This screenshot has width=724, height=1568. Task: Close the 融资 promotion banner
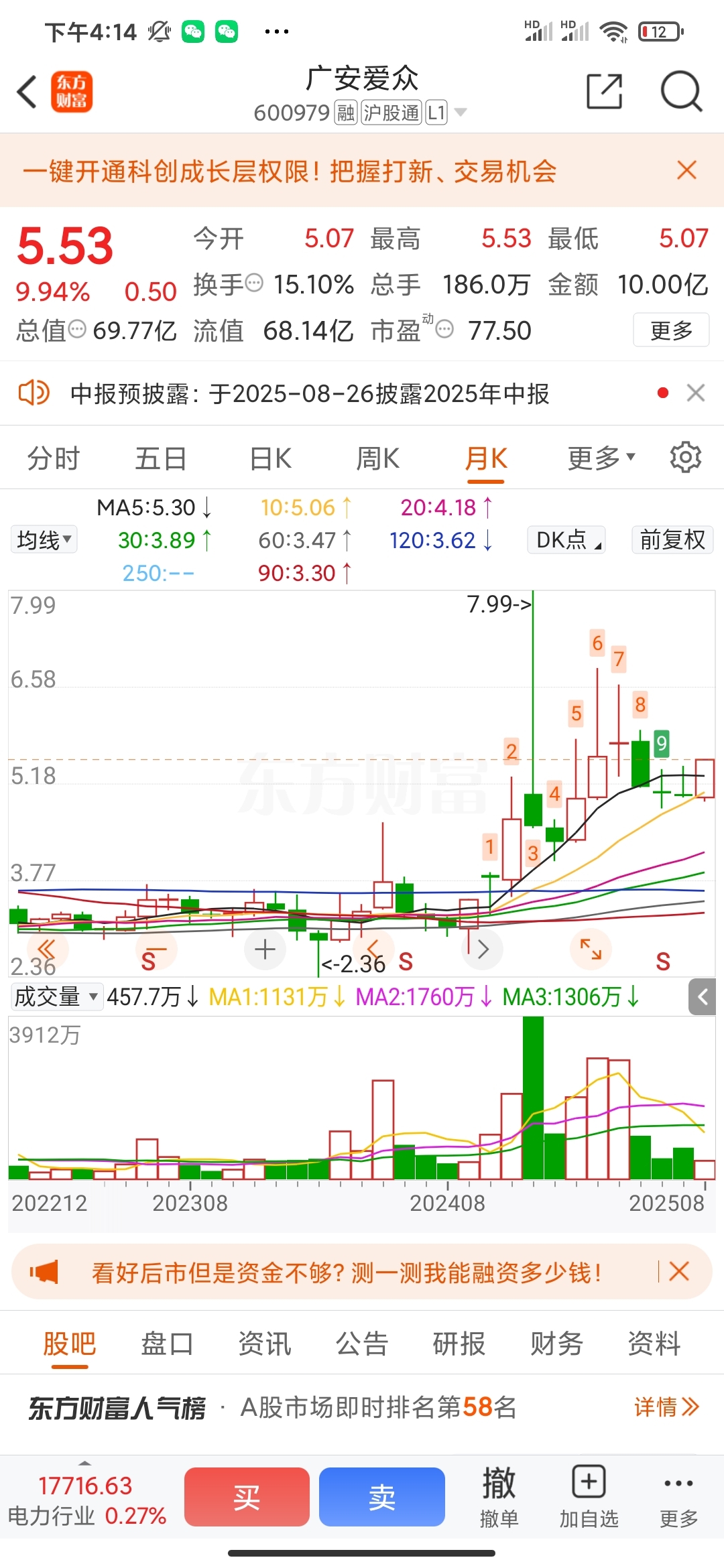679,1271
